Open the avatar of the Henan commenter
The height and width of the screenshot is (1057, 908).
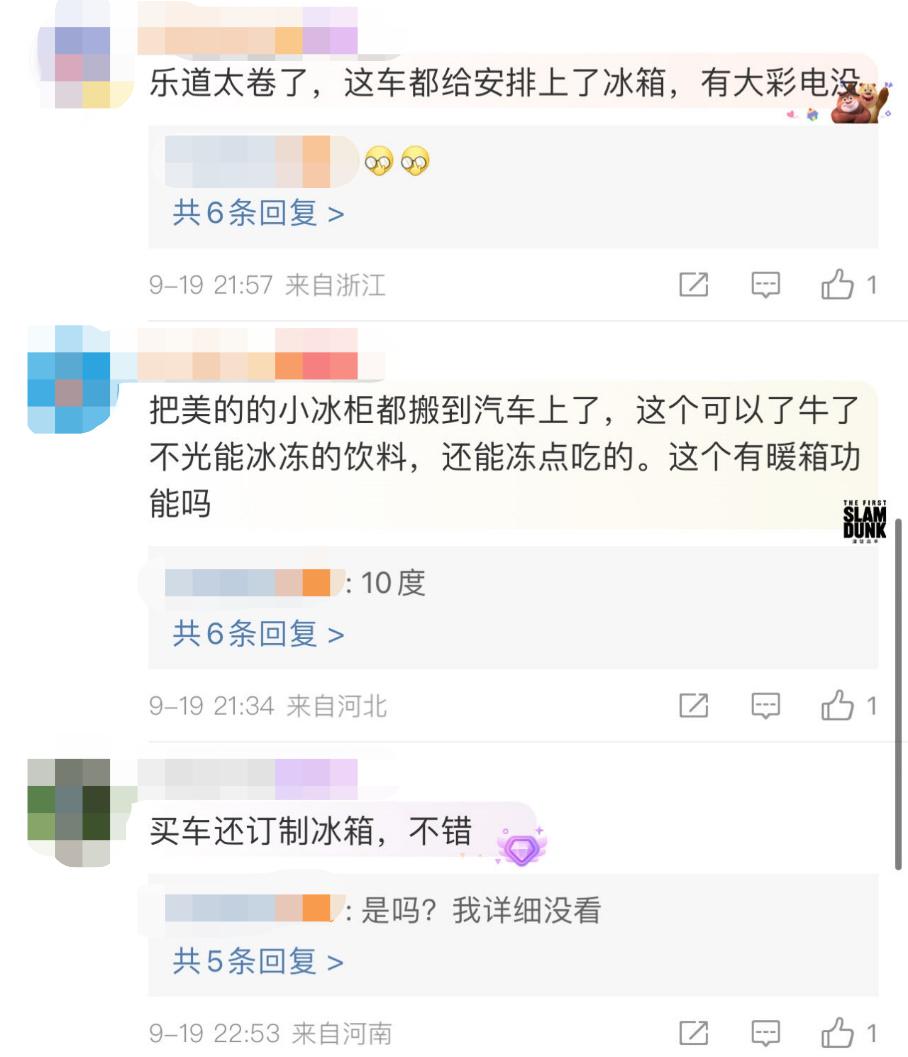(69, 812)
